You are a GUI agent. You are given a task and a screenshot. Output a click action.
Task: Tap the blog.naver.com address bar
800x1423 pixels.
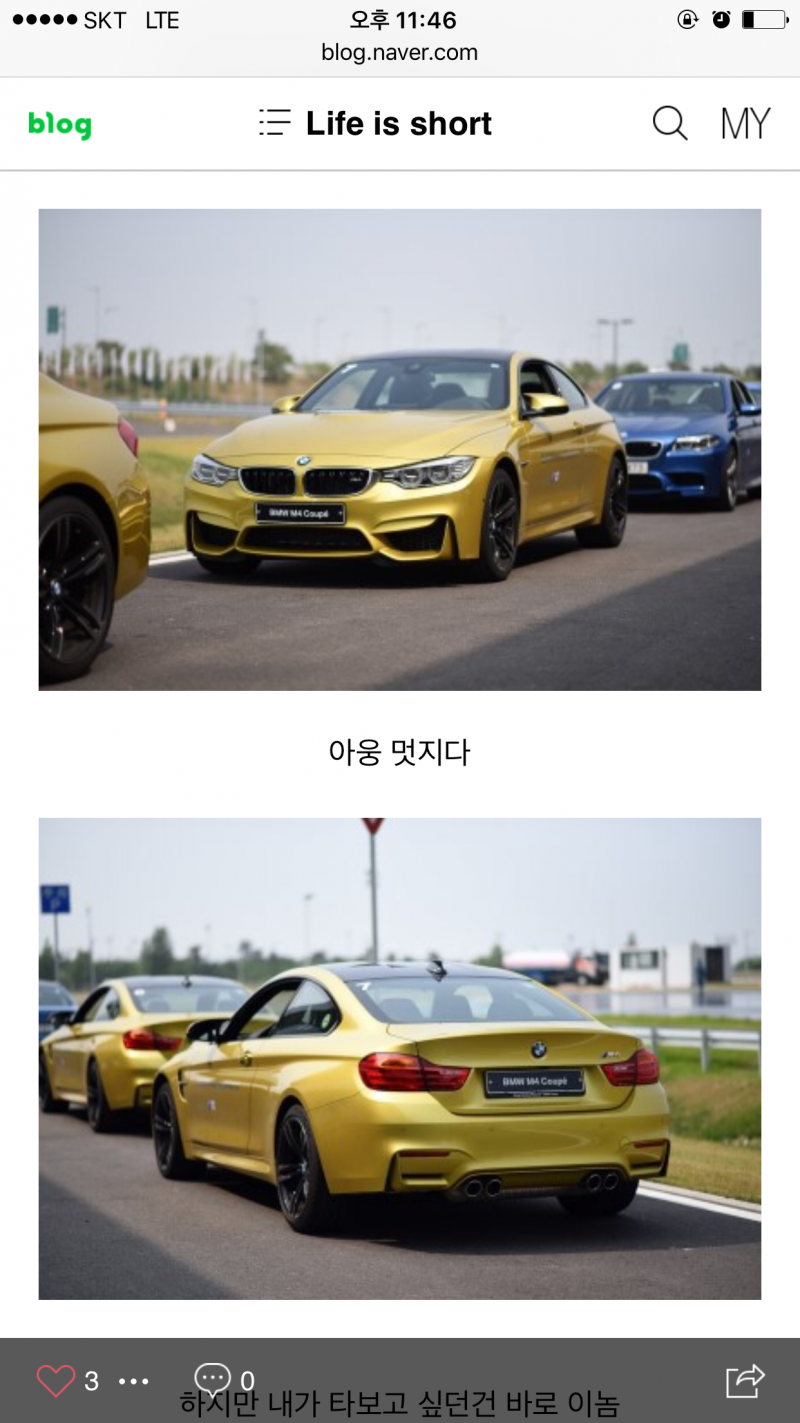click(400, 52)
